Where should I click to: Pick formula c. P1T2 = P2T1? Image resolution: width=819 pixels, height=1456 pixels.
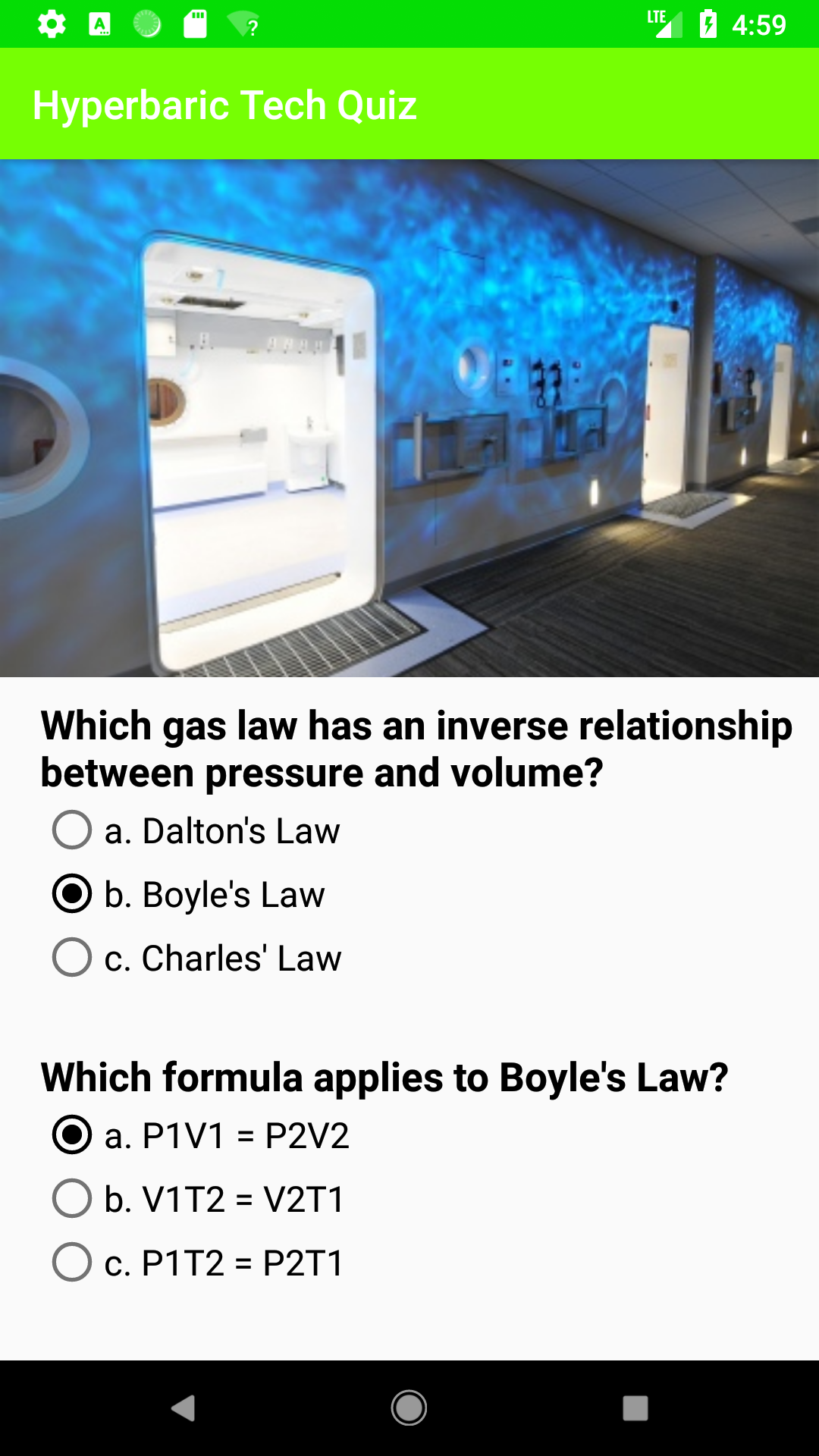click(x=197, y=1263)
